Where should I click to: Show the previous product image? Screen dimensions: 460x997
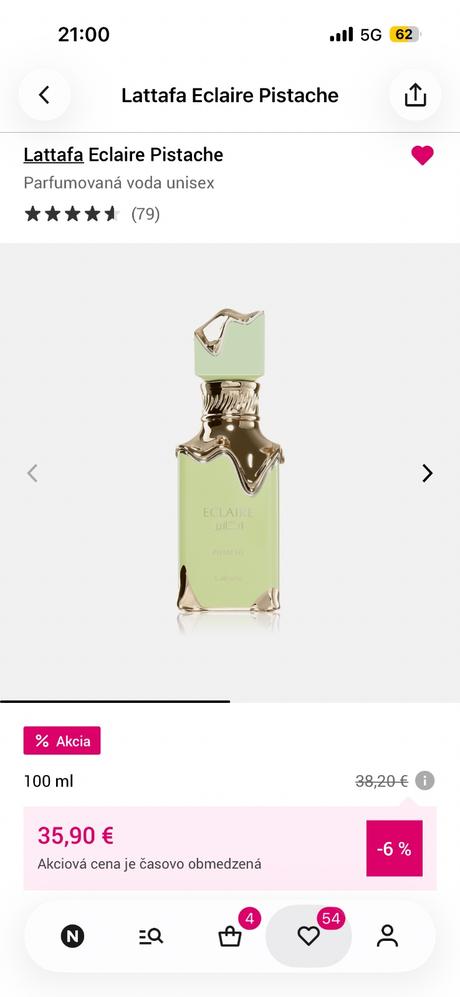pyautogui.click(x=32, y=473)
